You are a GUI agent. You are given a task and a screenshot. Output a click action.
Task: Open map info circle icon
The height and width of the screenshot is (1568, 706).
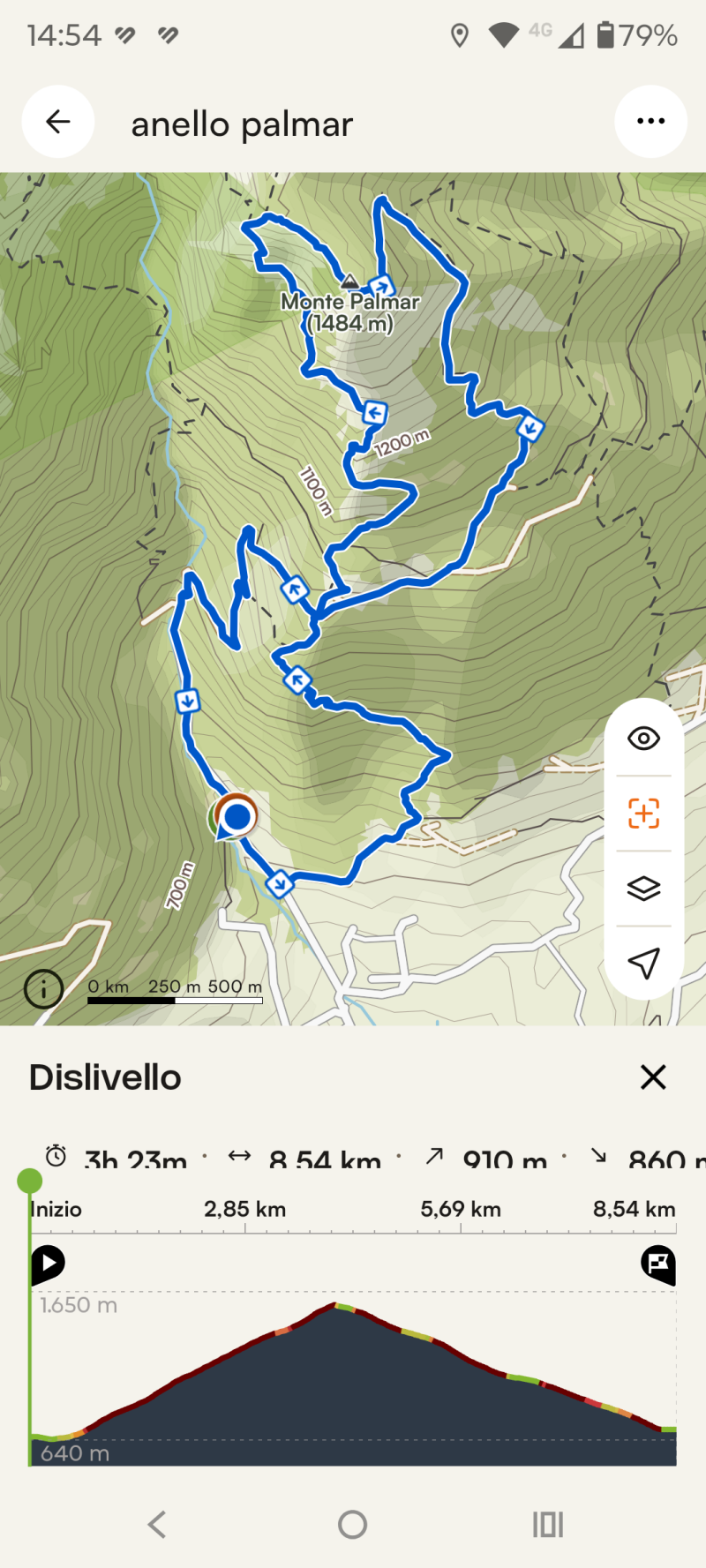(43, 989)
